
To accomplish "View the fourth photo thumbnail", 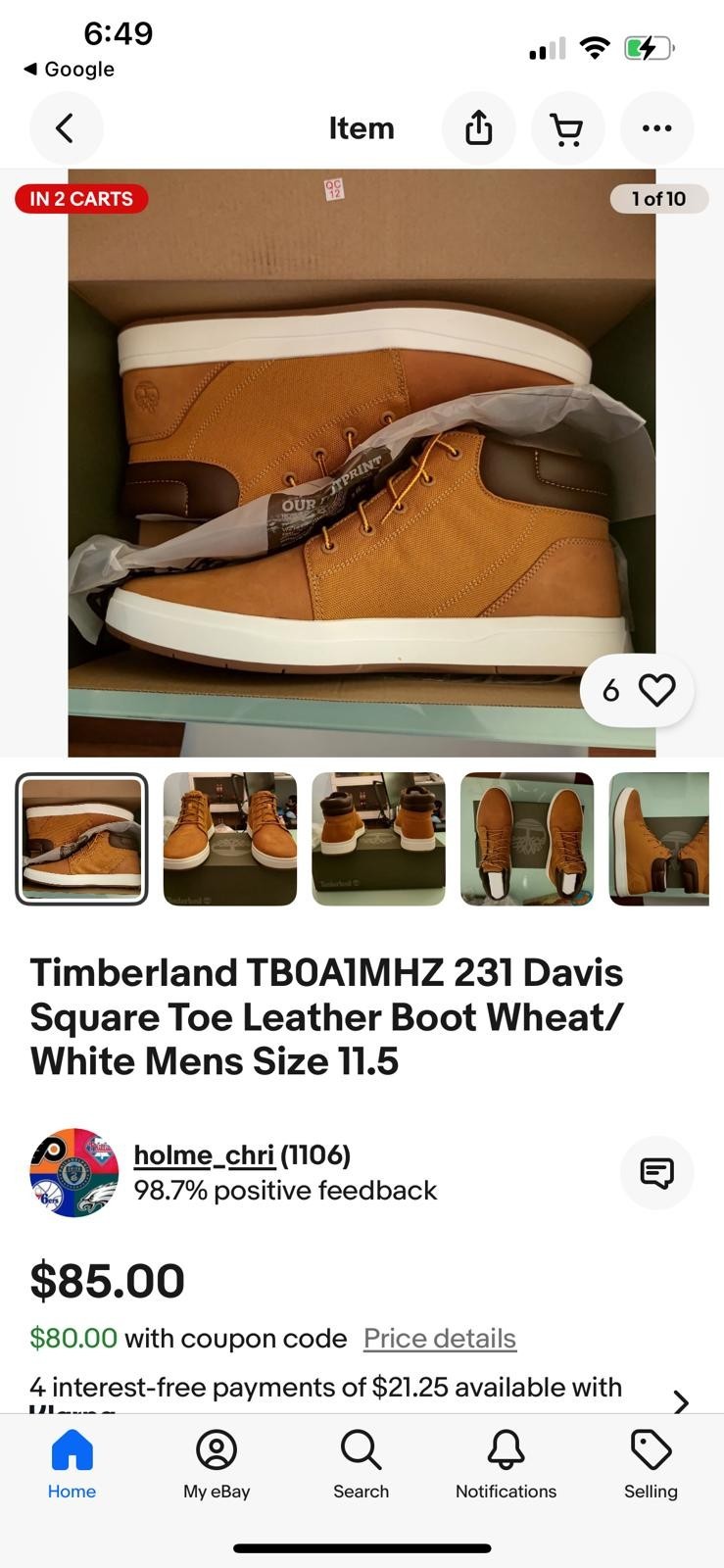I will point(527,839).
